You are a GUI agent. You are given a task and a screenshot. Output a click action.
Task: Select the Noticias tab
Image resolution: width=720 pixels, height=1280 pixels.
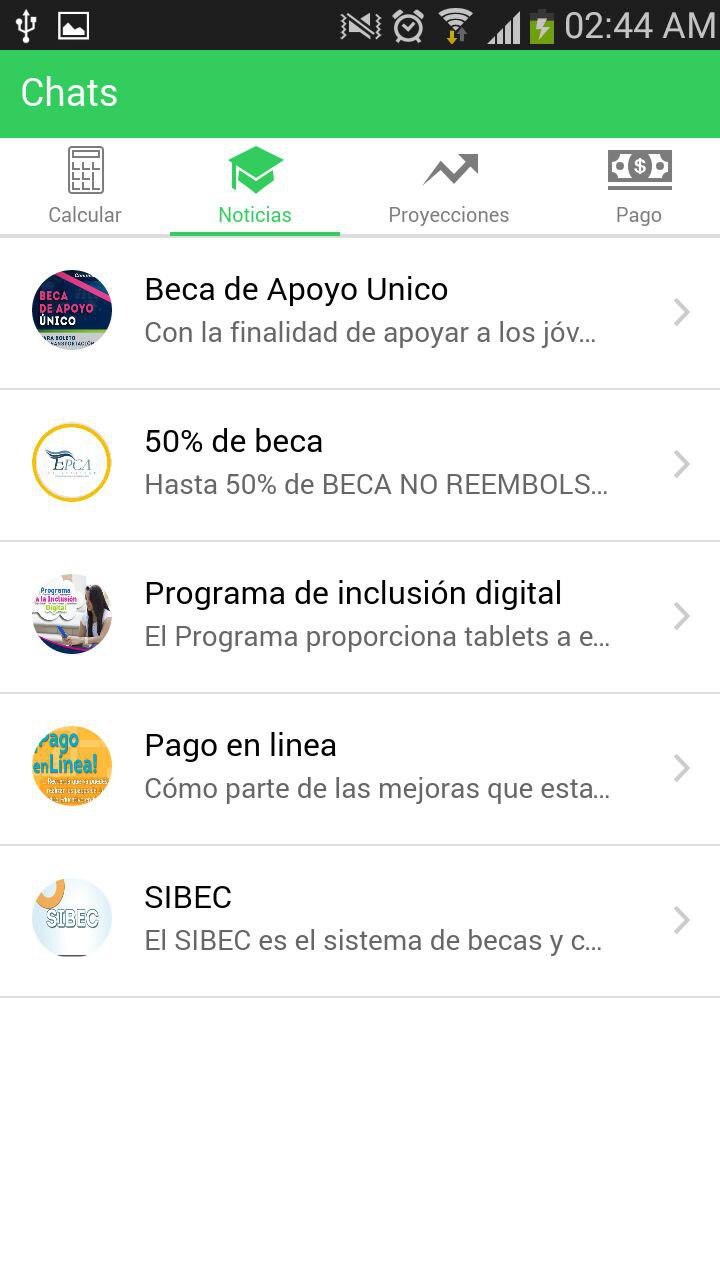coord(255,187)
